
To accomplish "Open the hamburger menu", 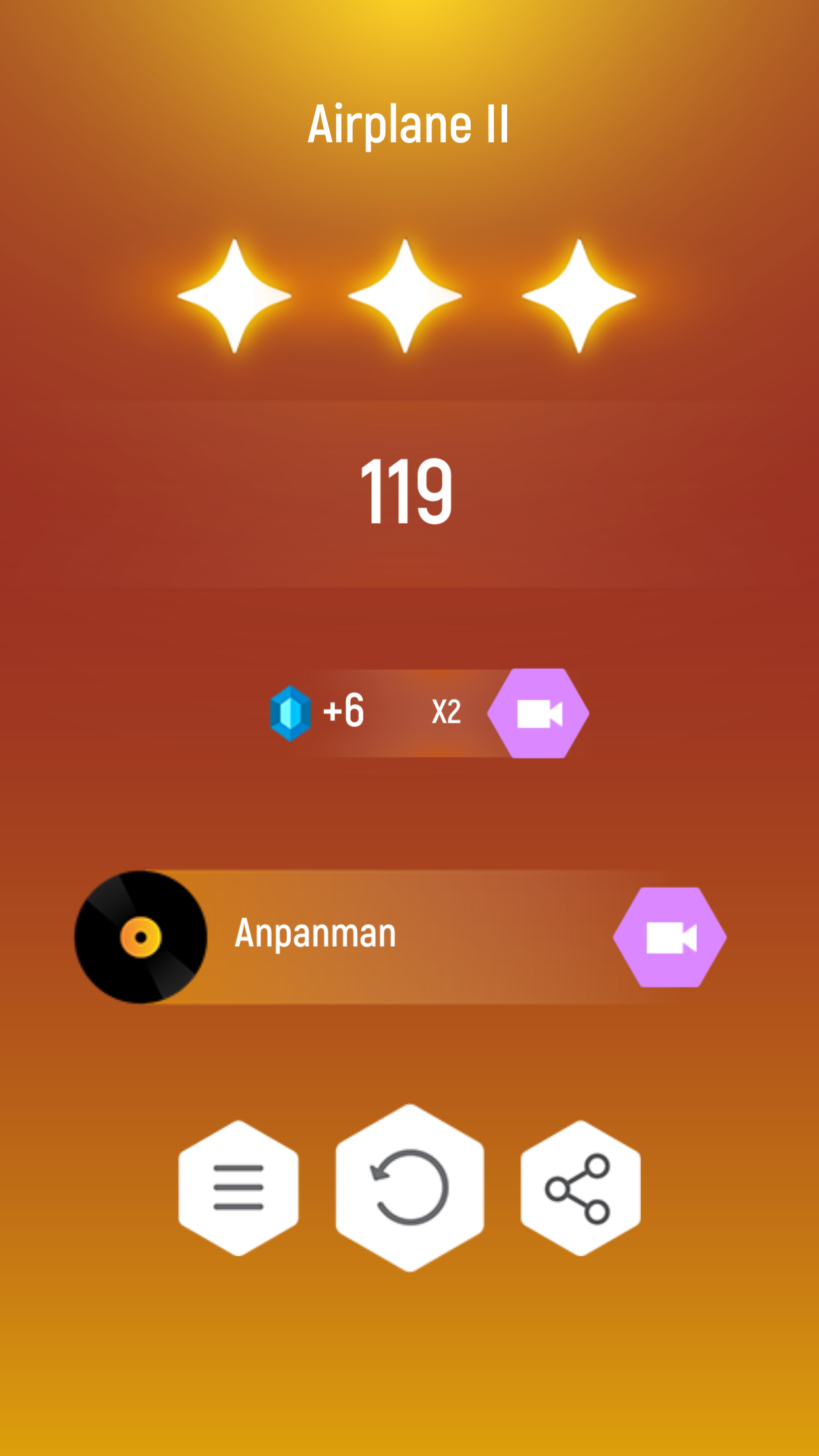I will [238, 1188].
